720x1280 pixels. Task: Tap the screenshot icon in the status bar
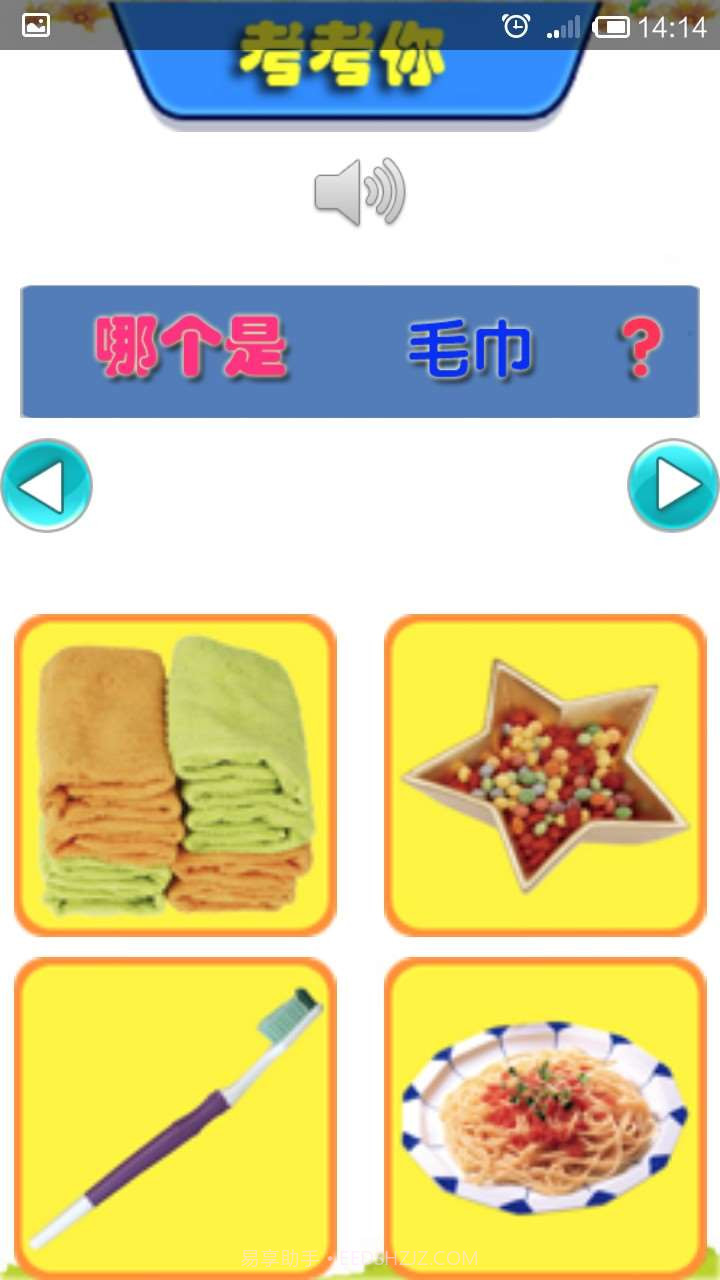point(35,22)
